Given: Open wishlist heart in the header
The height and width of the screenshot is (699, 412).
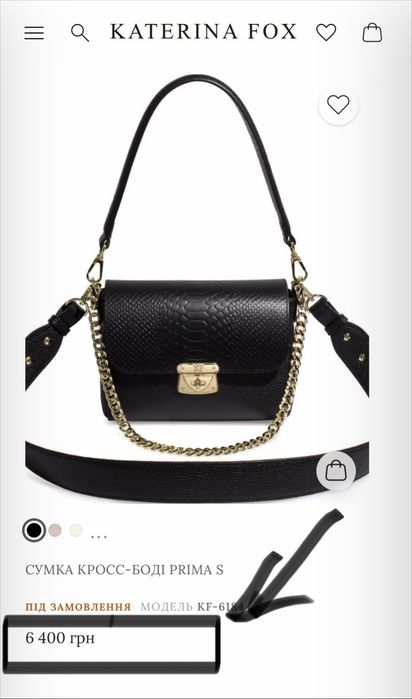Looking at the screenshot, I should pos(326,33).
